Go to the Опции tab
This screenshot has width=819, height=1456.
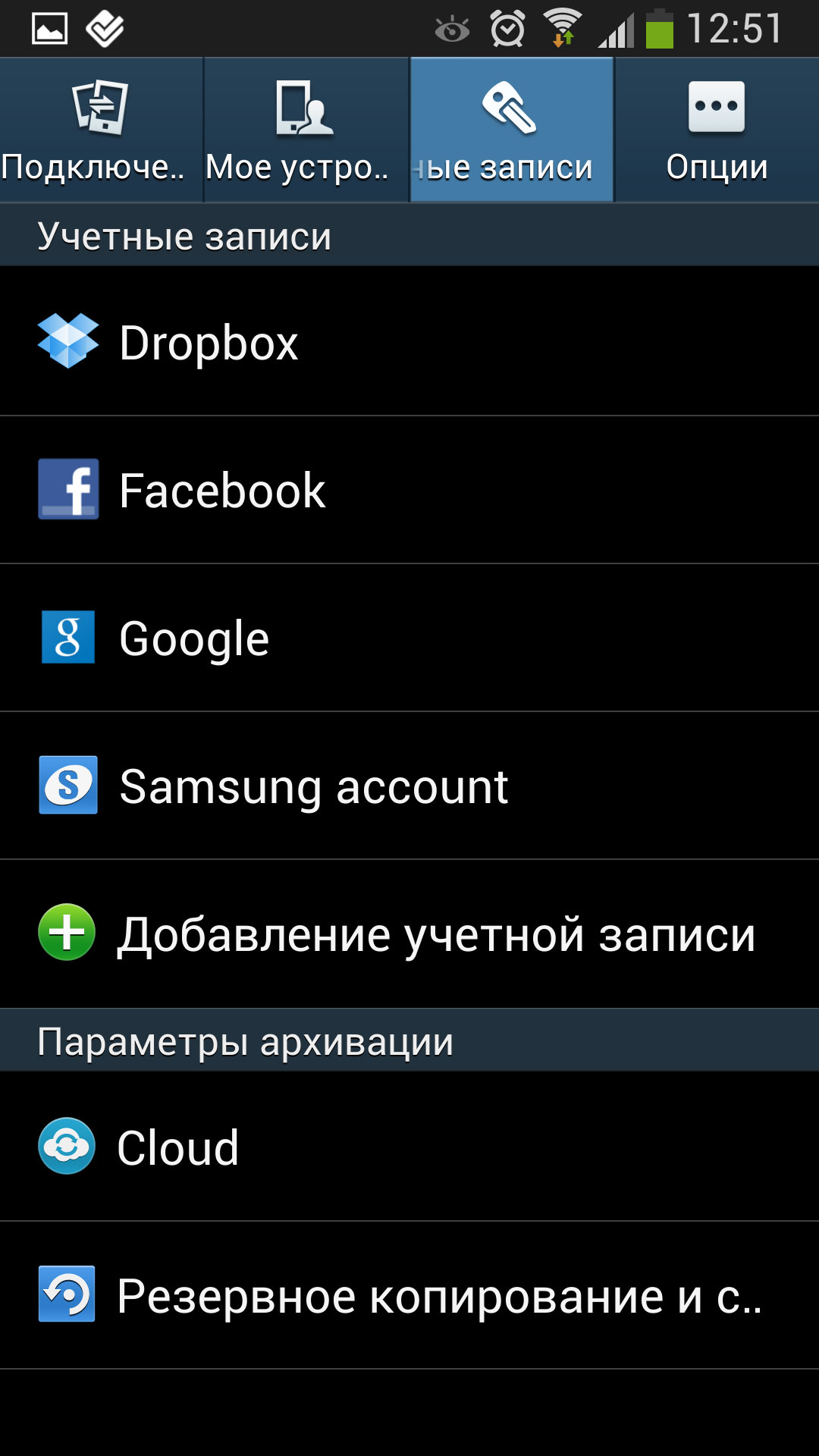tap(717, 130)
